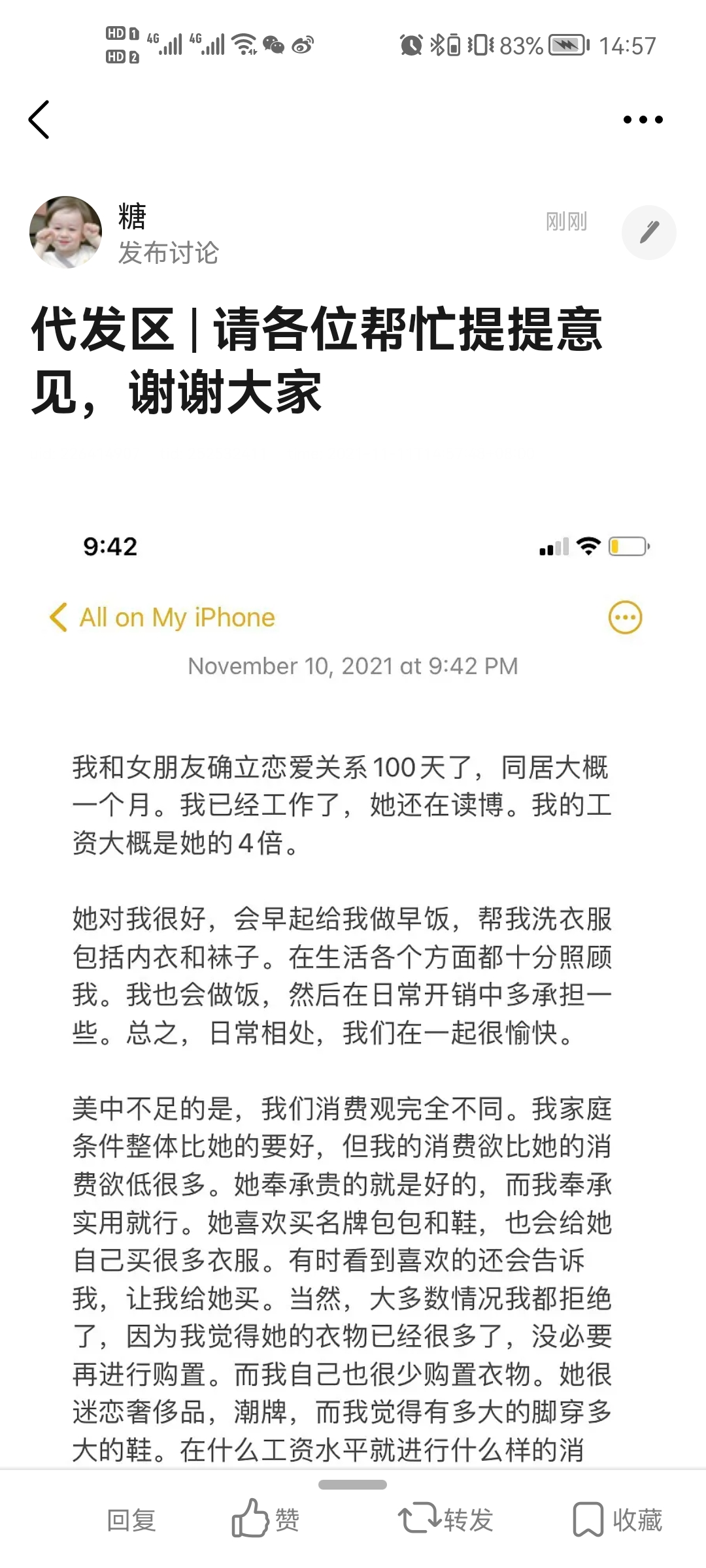Tap 回复 to reply to the post
This screenshot has height=1568, width=706.
click(x=131, y=1520)
